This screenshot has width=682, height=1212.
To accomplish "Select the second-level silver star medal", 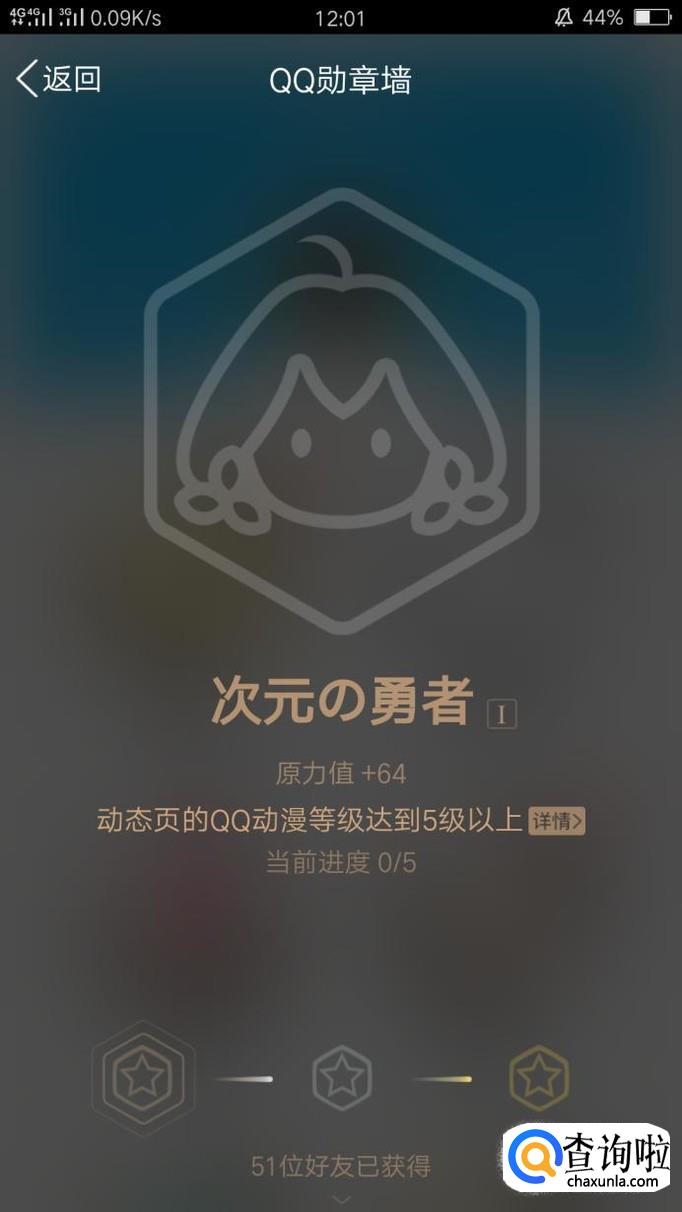I will click(x=342, y=1078).
